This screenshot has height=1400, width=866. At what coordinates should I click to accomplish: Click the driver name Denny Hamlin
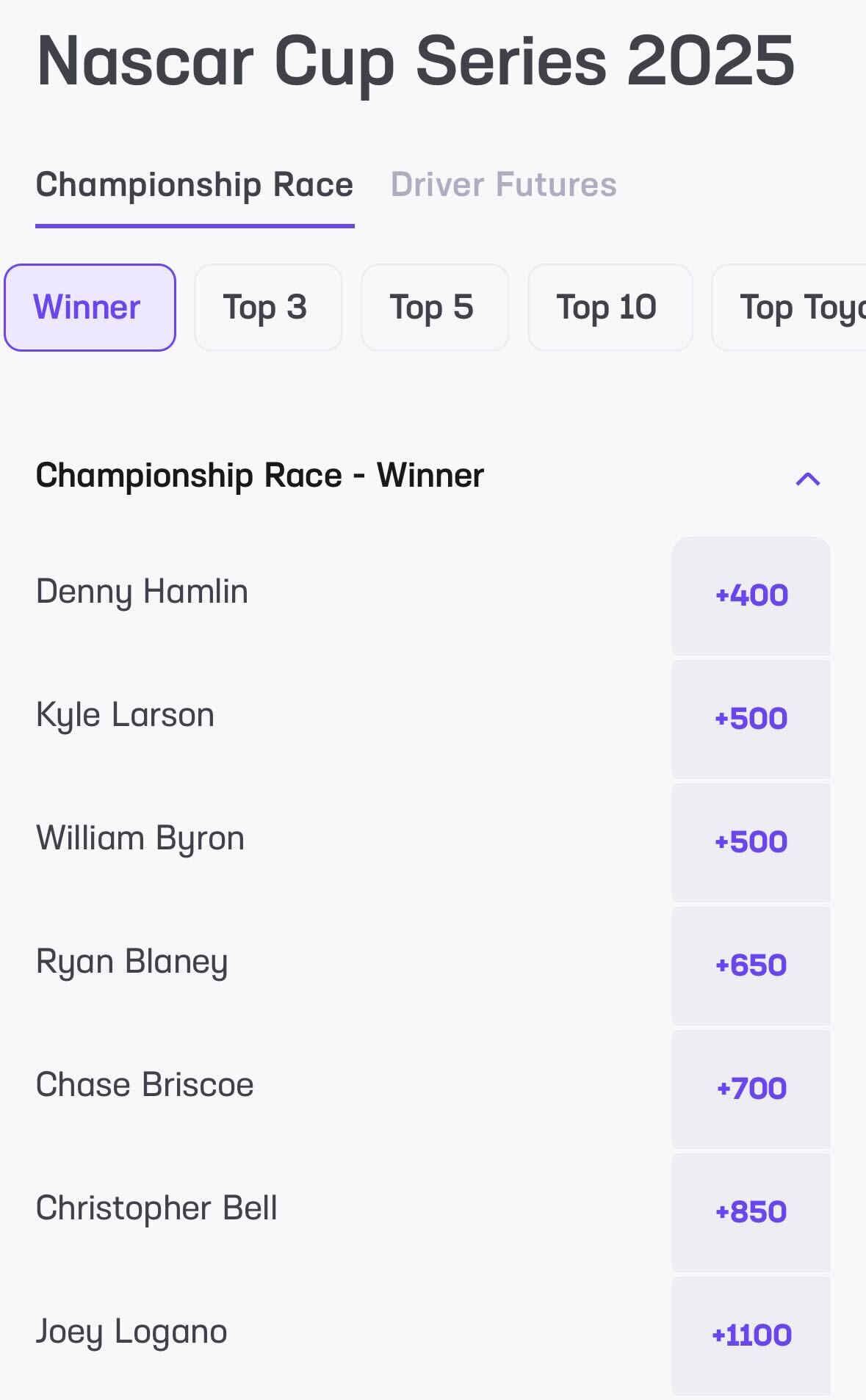point(142,590)
